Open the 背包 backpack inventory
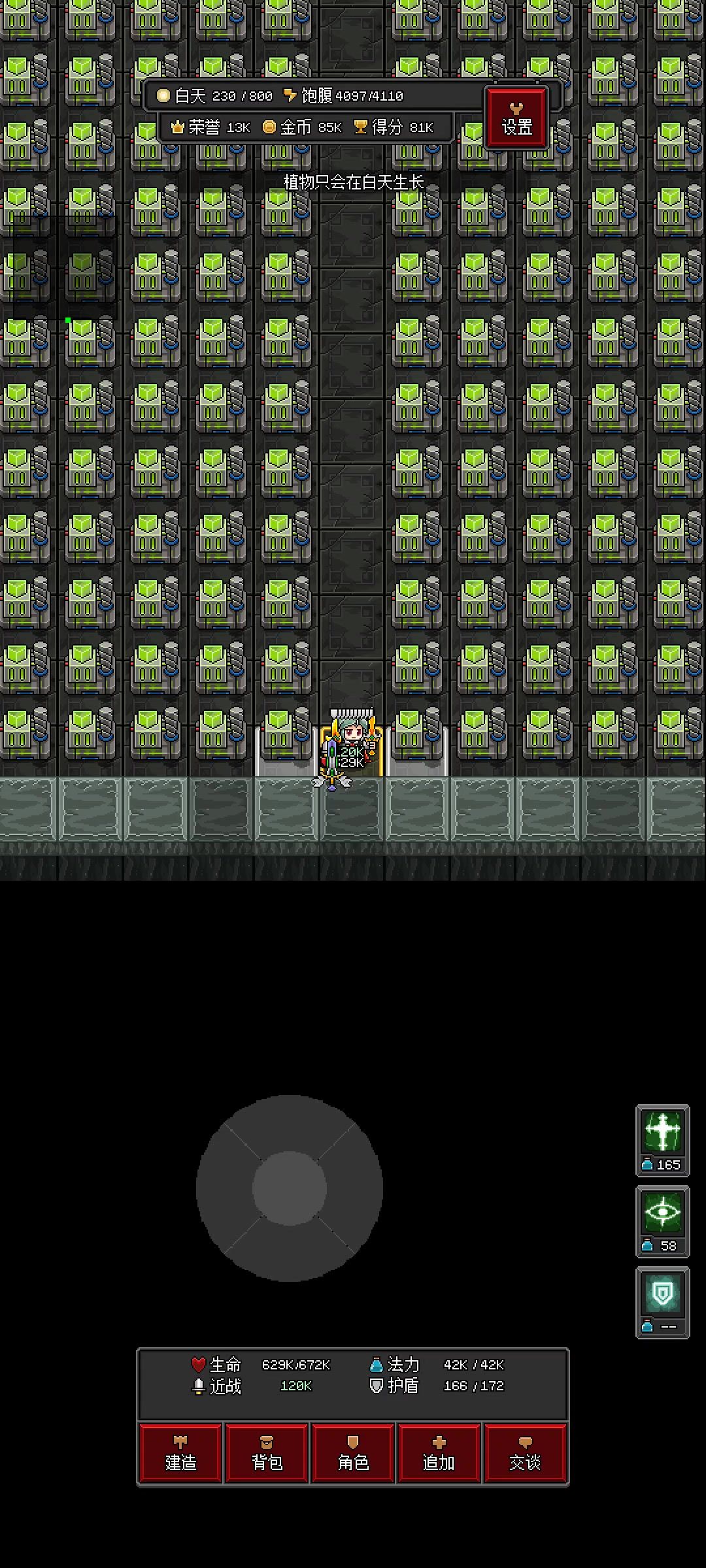 click(x=267, y=1454)
